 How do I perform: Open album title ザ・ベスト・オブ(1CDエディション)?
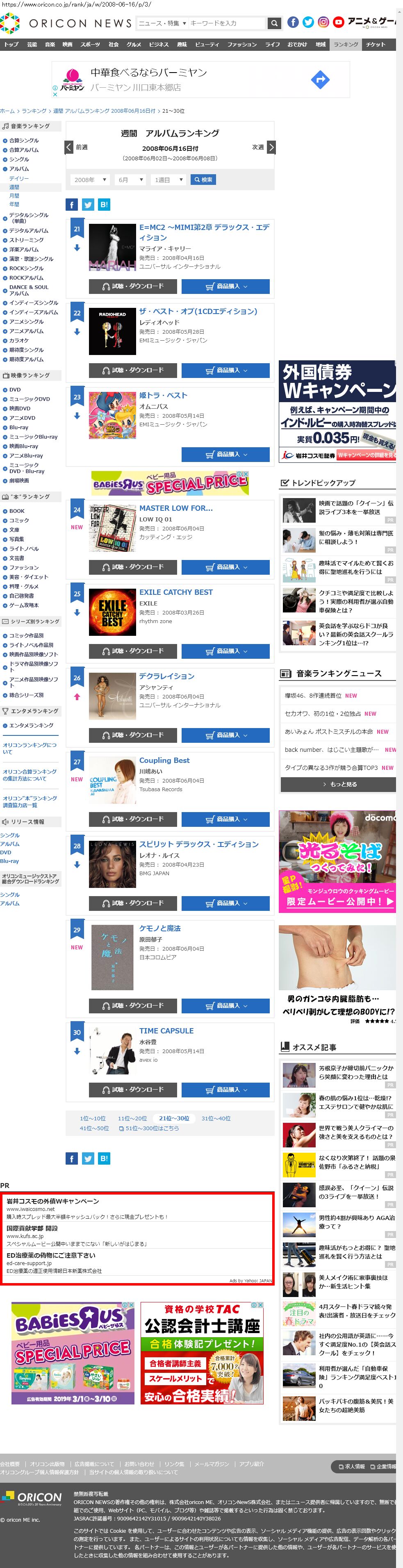(x=198, y=311)
